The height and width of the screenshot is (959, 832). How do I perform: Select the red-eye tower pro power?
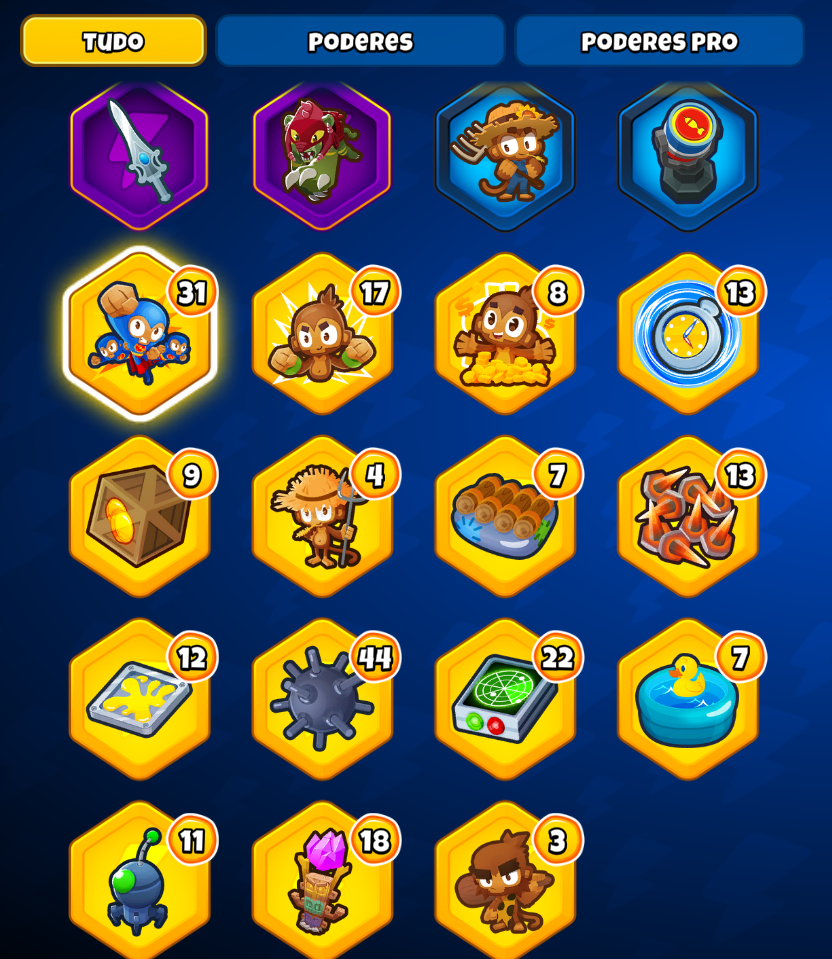[x=688, y=151]
